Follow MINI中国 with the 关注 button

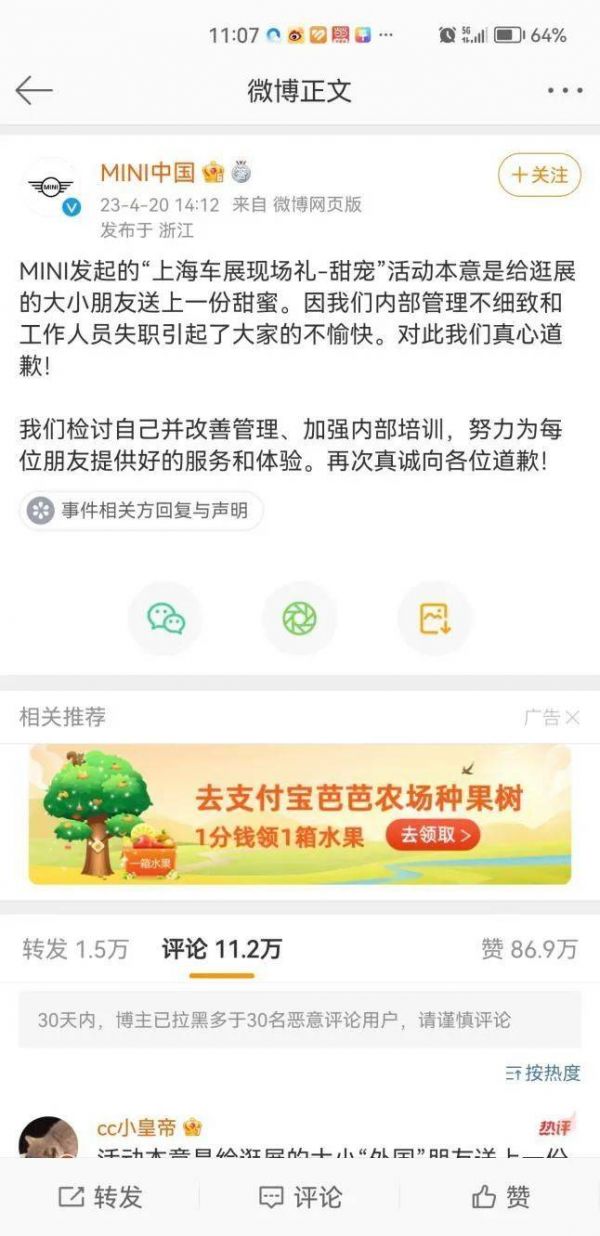(x=539, y=175)
